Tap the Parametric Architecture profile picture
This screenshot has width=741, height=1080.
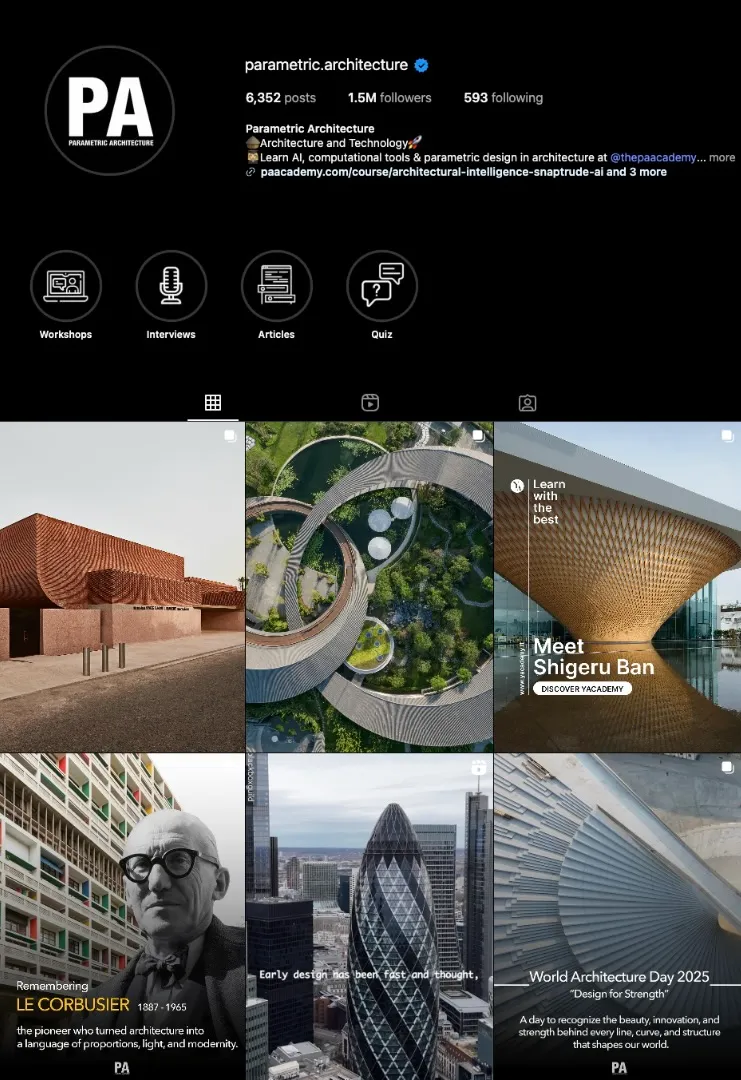click(110, 111)
